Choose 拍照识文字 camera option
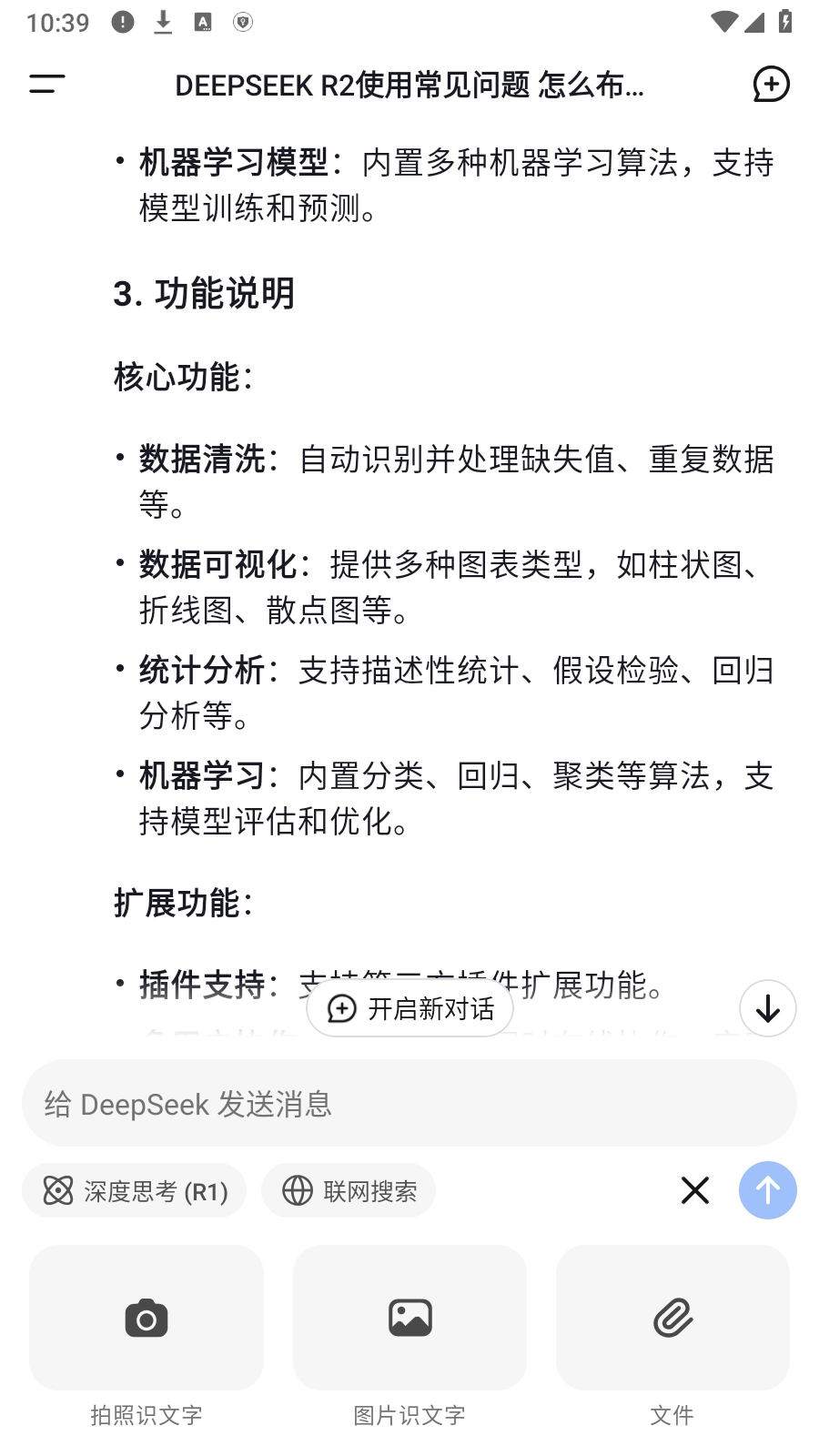 tap(147, 1318)
